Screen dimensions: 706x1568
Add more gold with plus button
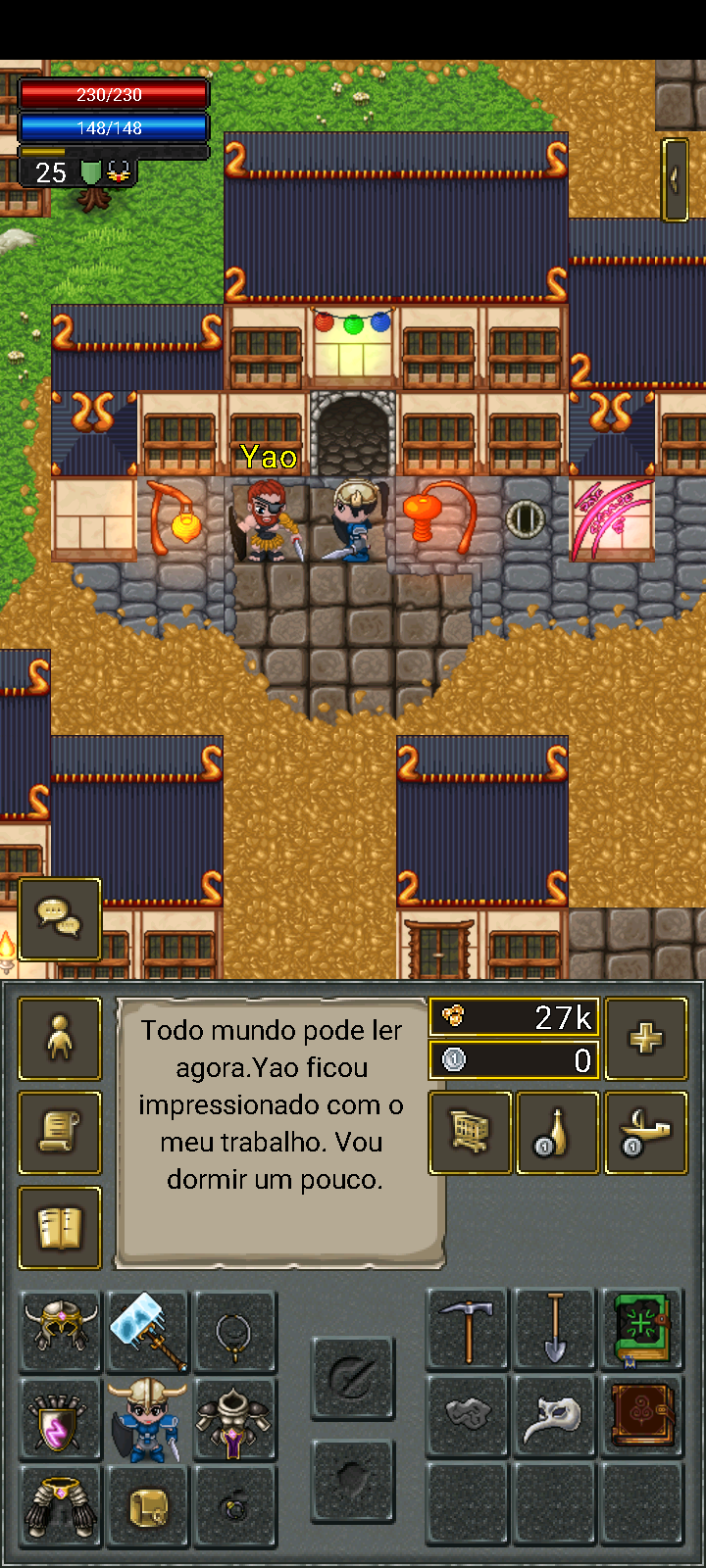pos(646,1039)
